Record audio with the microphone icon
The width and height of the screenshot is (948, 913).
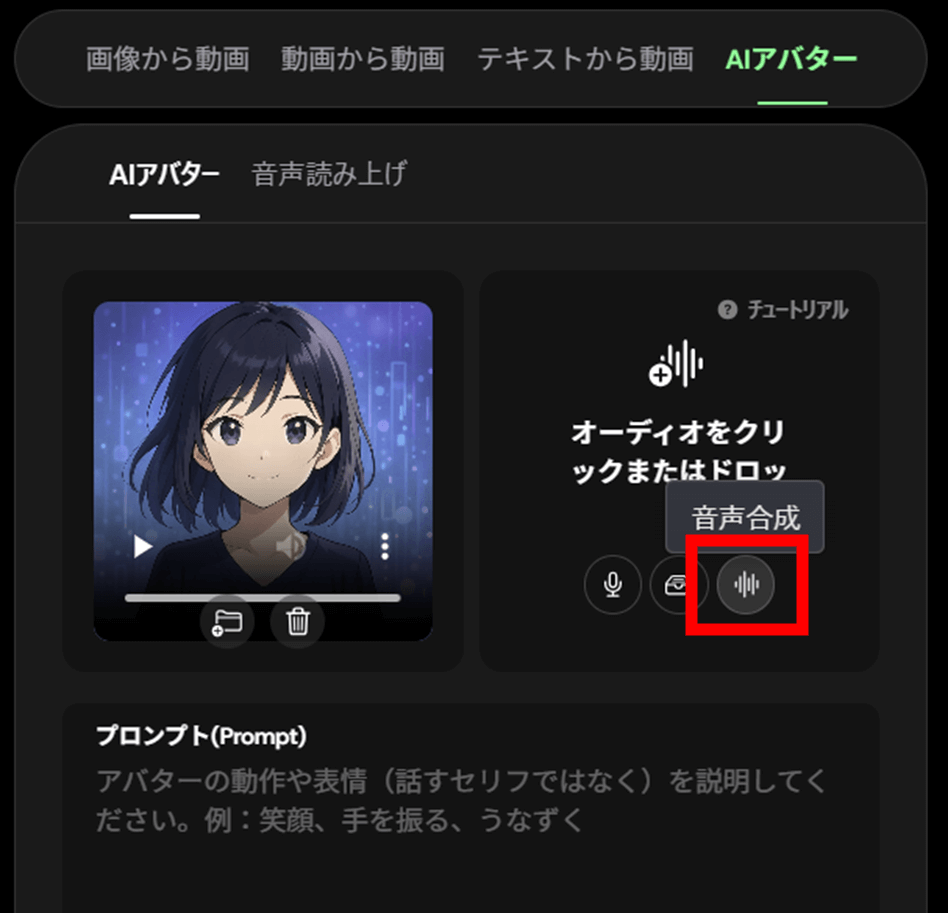(x=612, y=584)
